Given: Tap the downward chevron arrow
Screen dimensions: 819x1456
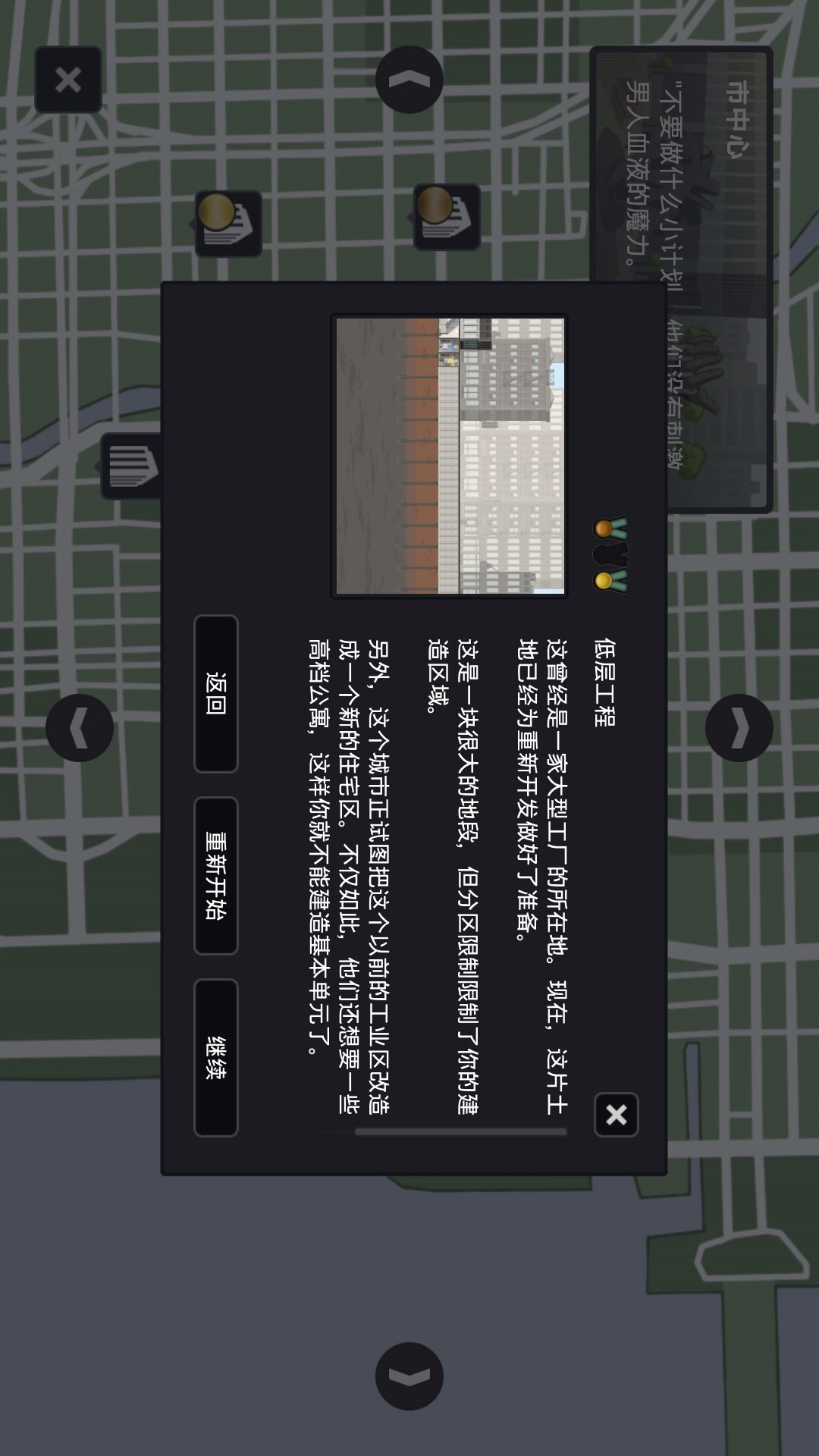Looking at the screenshot, I should [409, 1376].
